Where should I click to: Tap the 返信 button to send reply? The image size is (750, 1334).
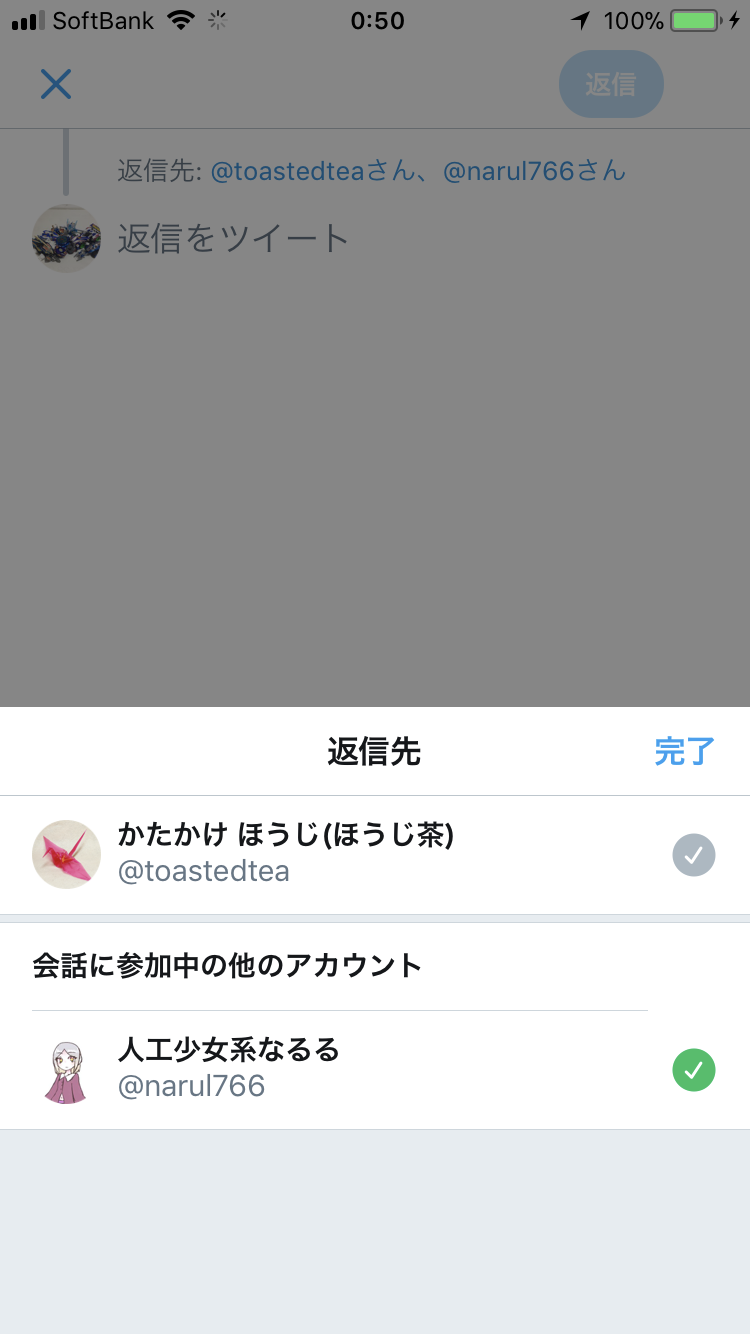click(x=610, y=84)
